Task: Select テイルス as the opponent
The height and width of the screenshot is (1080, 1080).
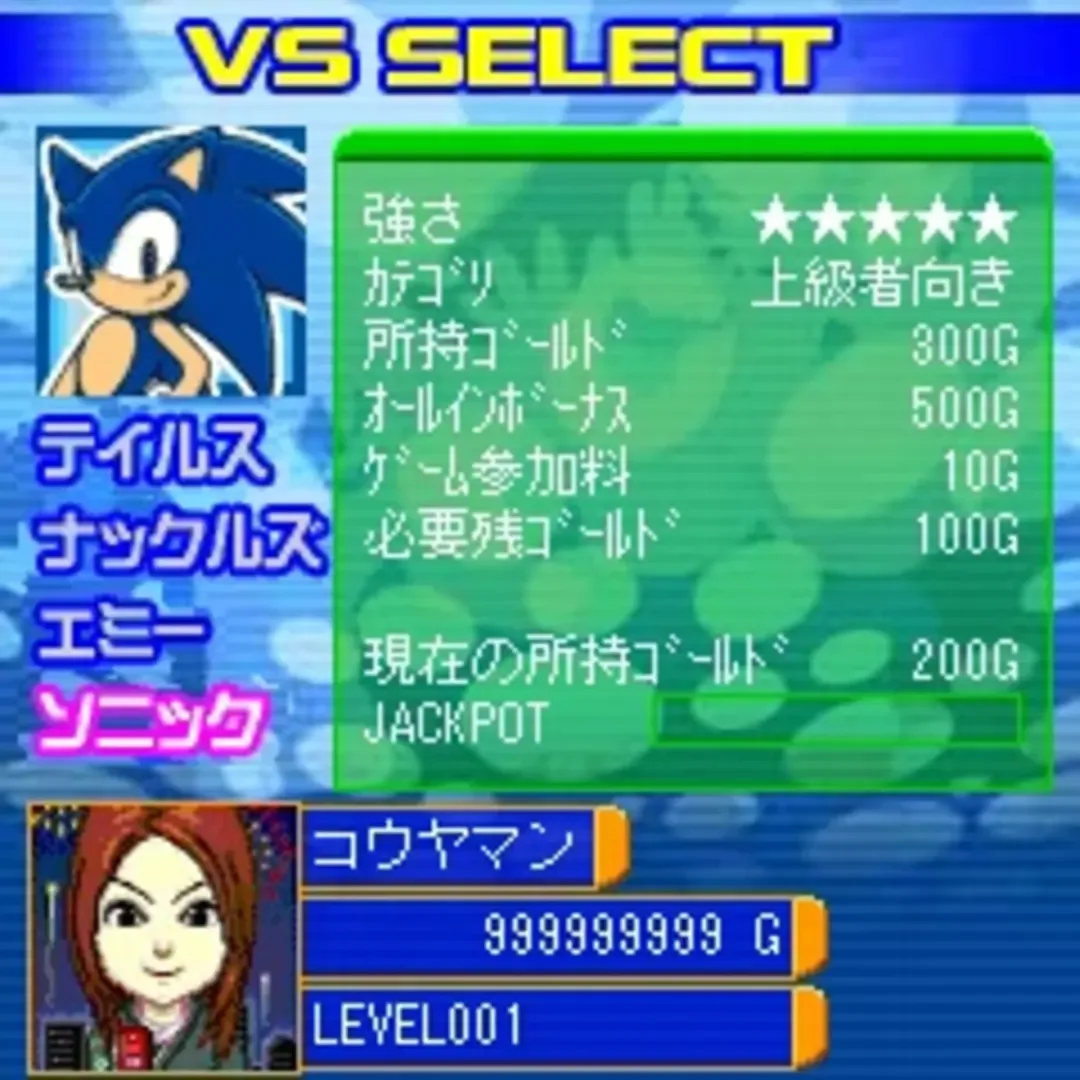Action: 152,453
